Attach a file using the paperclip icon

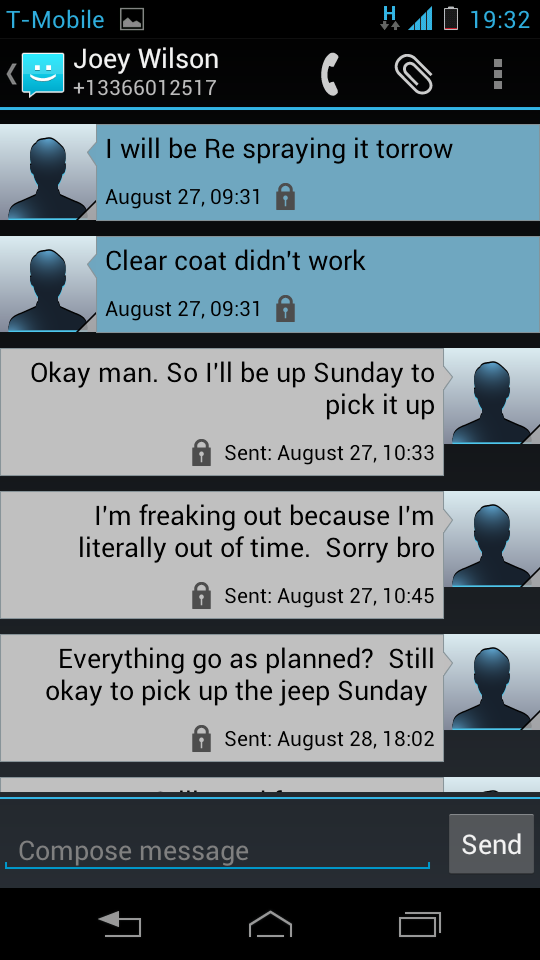click(x=414, y=74)
